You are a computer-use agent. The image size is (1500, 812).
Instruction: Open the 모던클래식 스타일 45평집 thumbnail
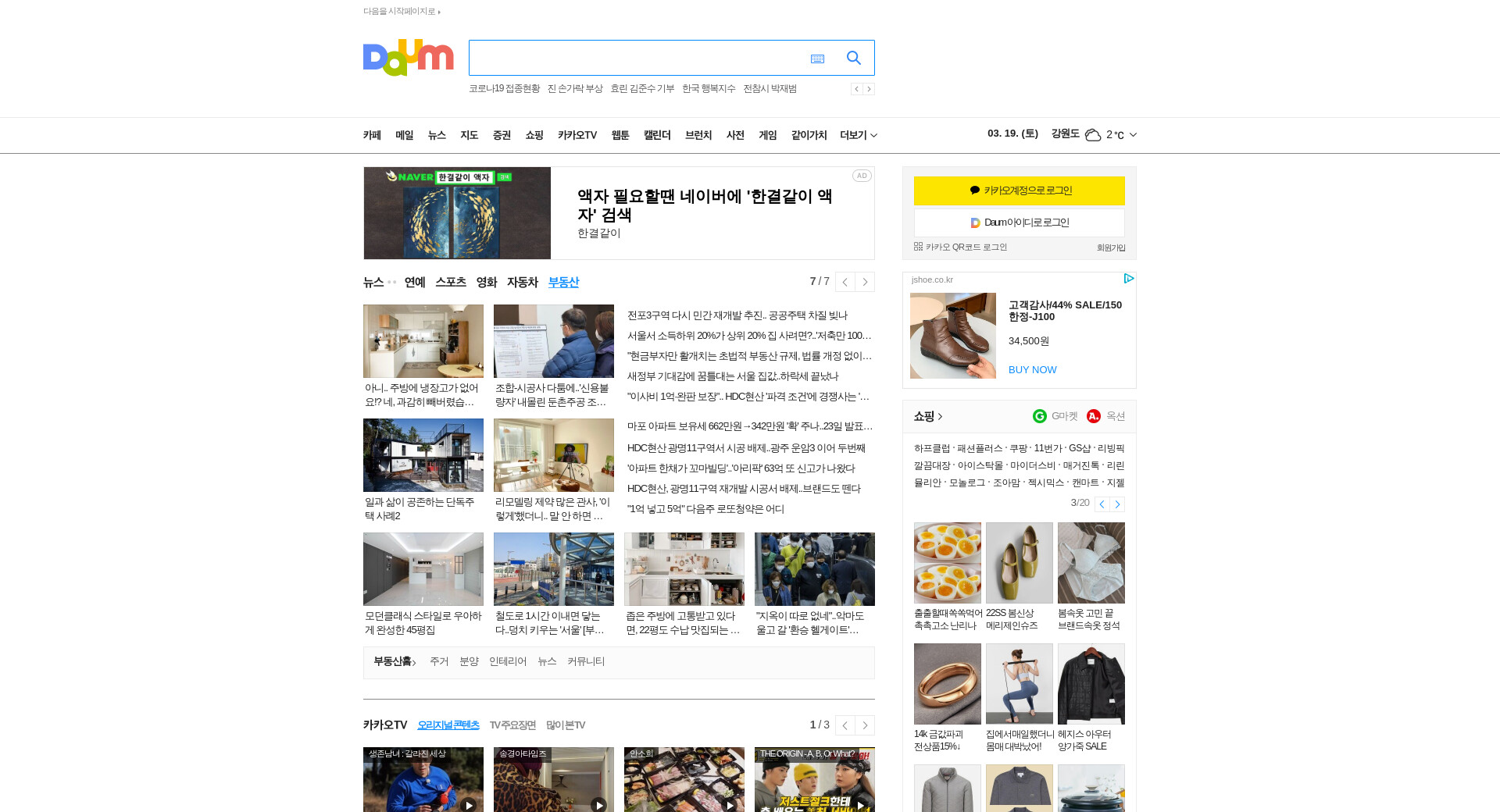pos(423,569)
